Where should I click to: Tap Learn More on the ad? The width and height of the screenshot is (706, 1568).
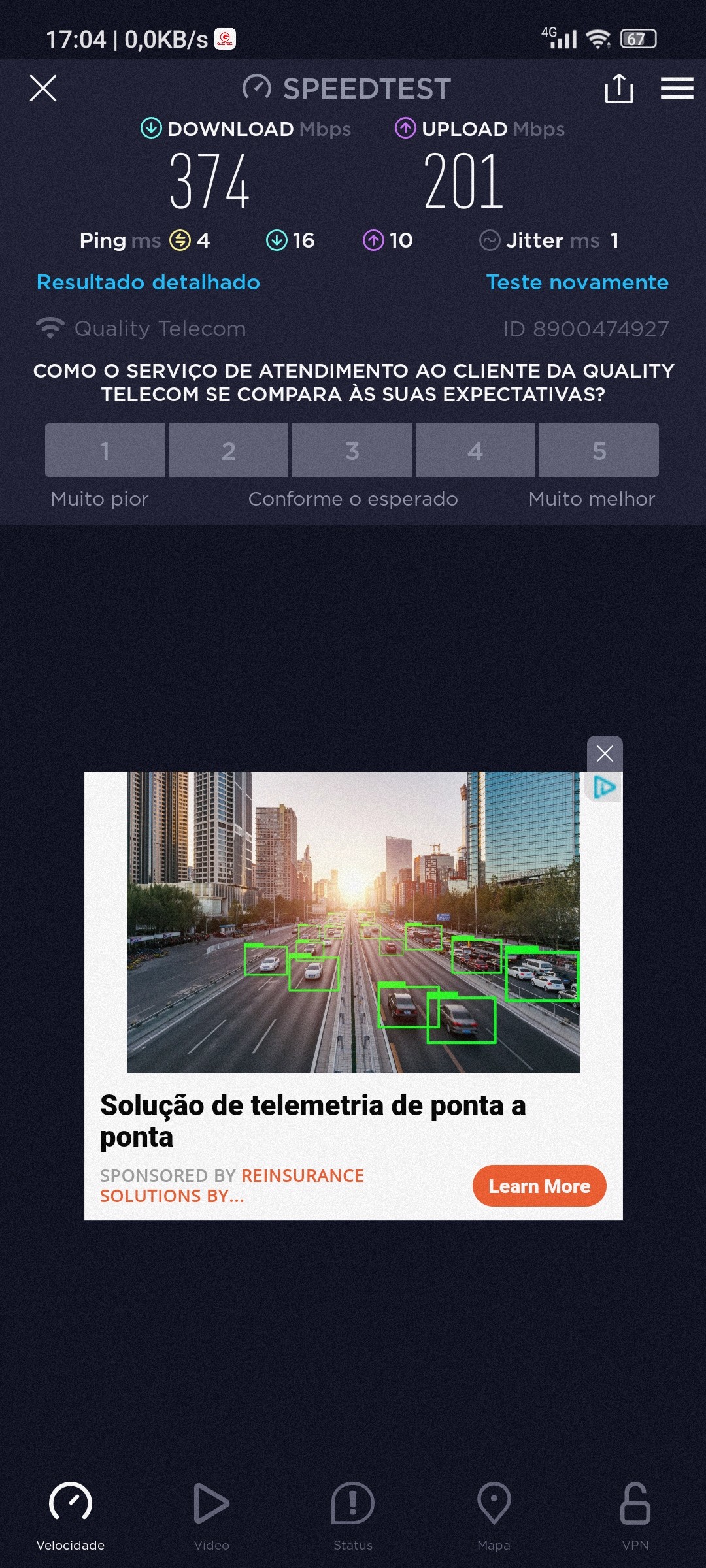point(539,1186)
